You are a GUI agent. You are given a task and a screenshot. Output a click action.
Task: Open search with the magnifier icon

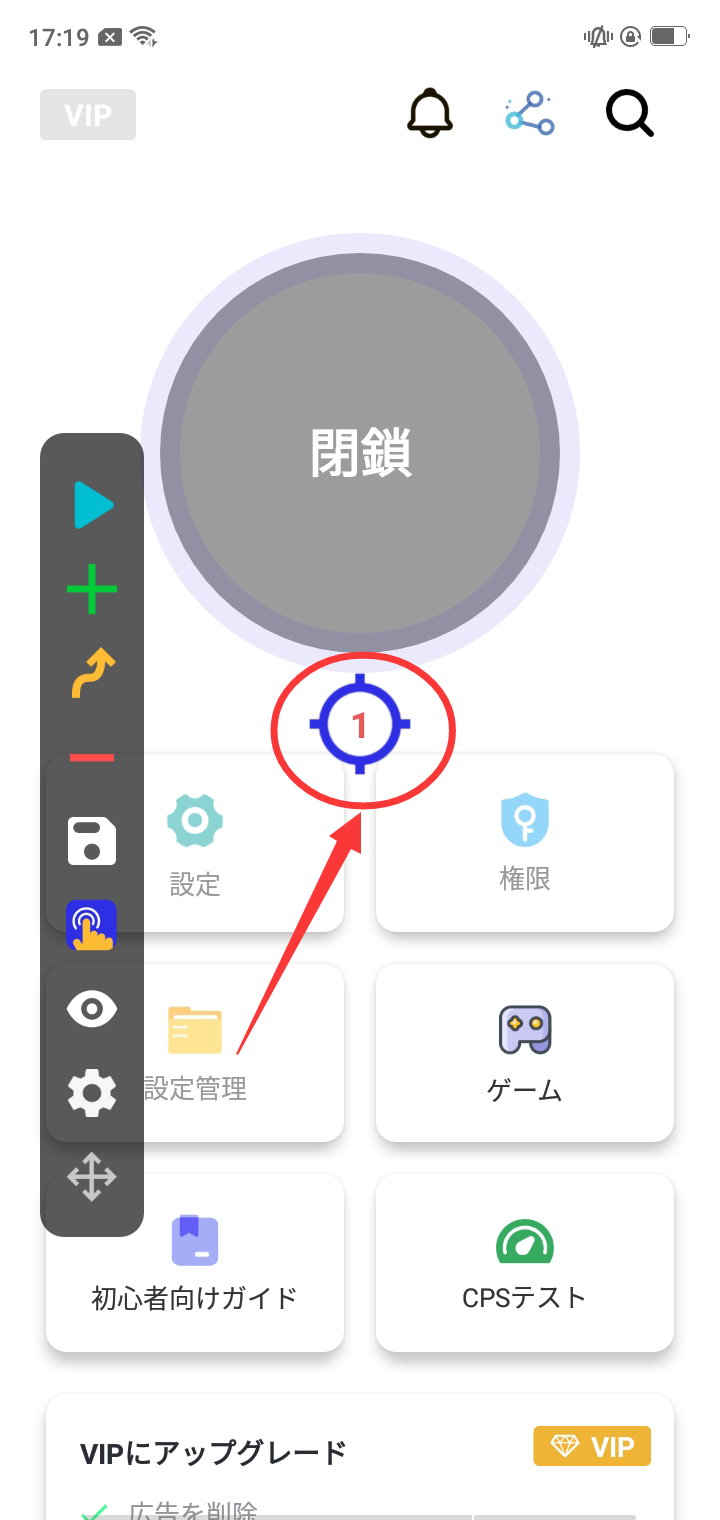(x=629, y=113)
